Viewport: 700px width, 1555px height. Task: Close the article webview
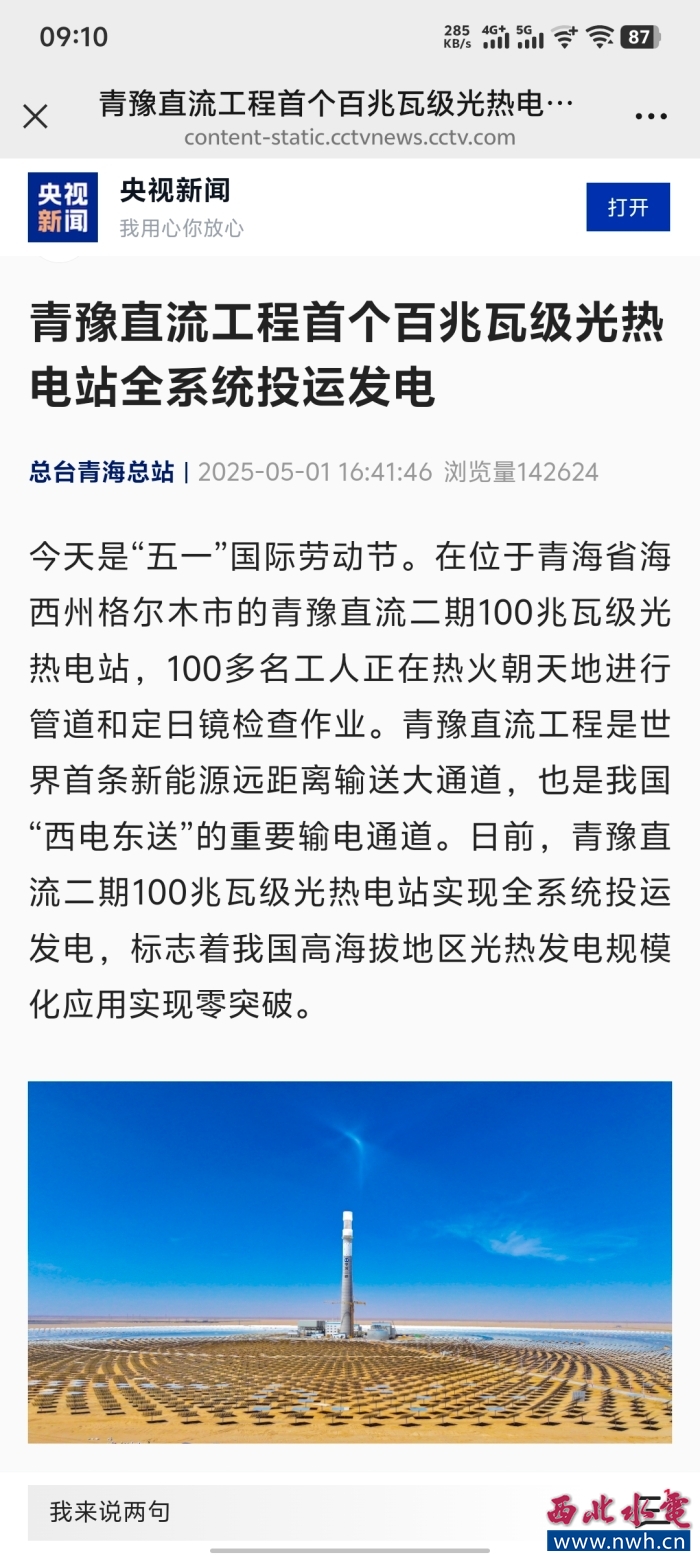coord(35,117)
